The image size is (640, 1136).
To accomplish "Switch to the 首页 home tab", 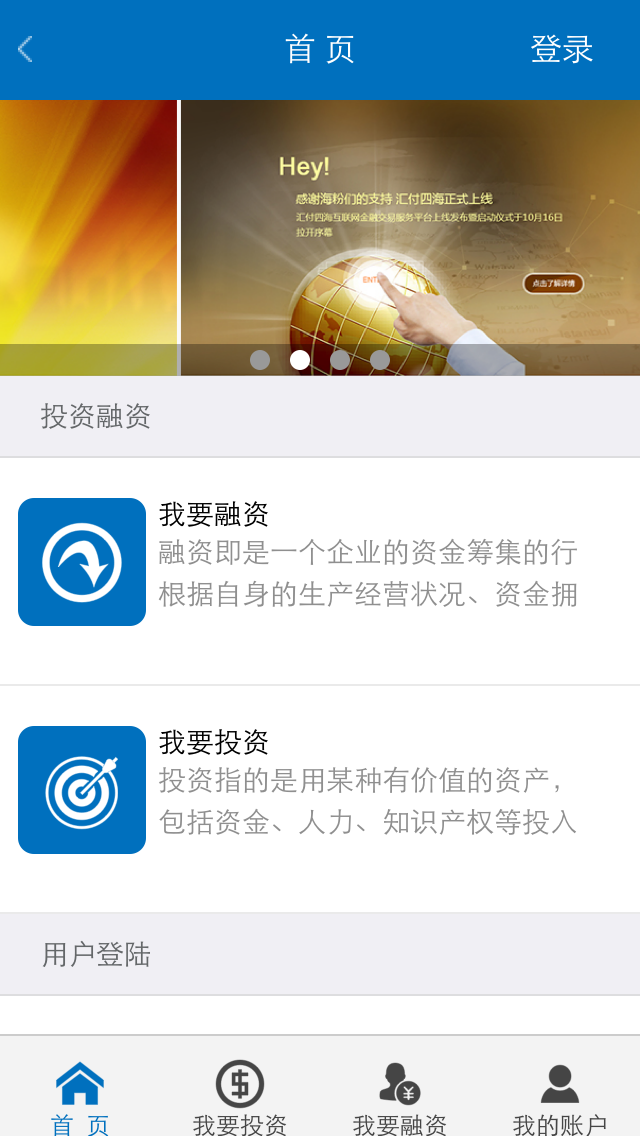I will (80, 1098).
